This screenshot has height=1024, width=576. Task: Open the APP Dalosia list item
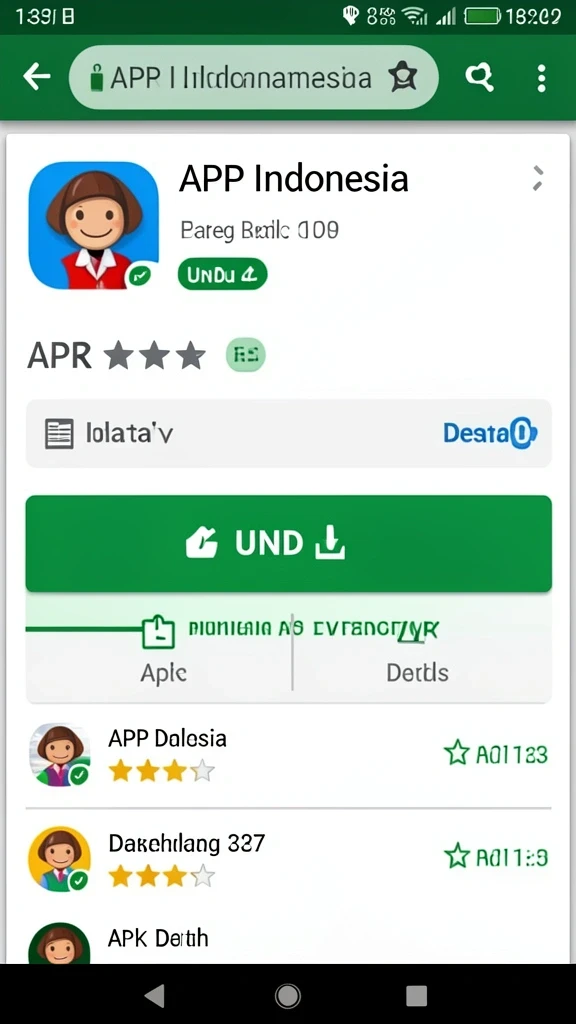pyautogui.click(x=289, y=756)
